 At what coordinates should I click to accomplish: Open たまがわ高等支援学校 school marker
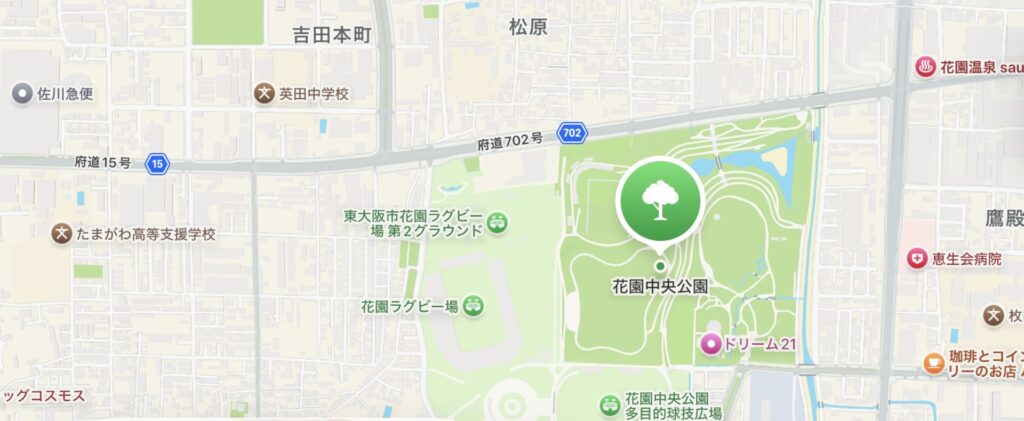[x=61, y=234]
